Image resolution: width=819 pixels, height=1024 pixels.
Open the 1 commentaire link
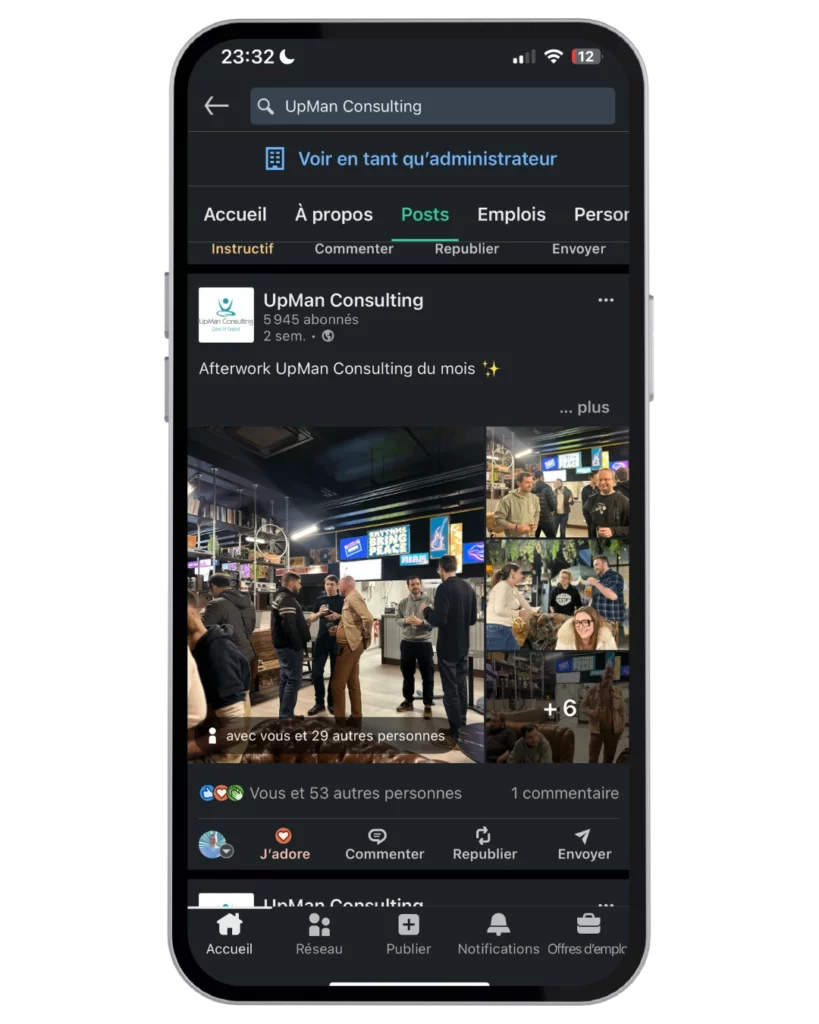click(x=564, y=793)
